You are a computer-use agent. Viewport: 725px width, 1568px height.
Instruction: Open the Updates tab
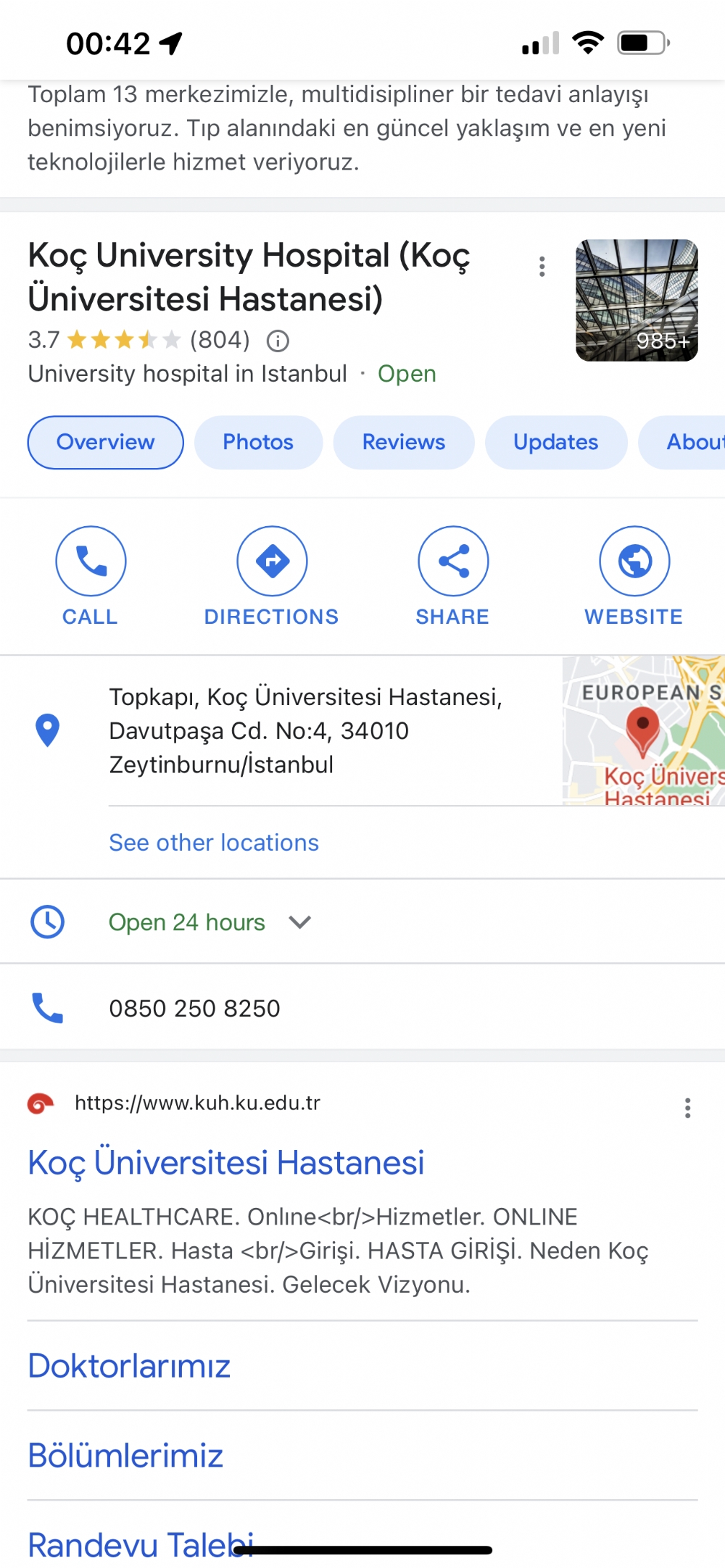(x=556, y=442)
